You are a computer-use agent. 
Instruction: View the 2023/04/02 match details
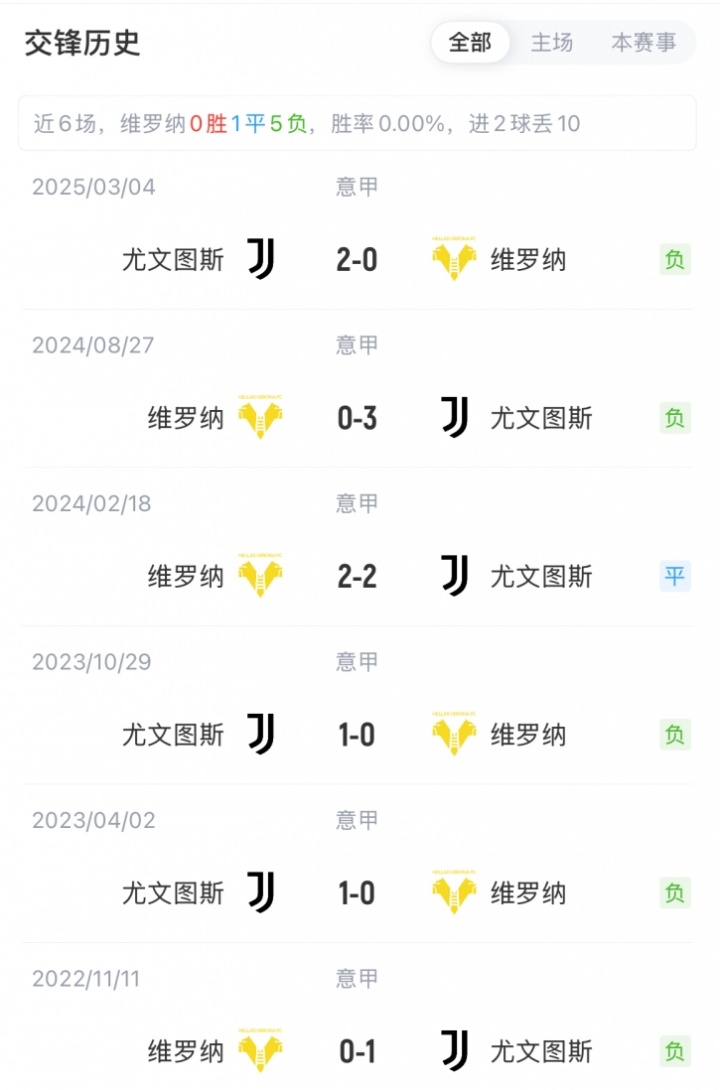click(x=357, y=893)
